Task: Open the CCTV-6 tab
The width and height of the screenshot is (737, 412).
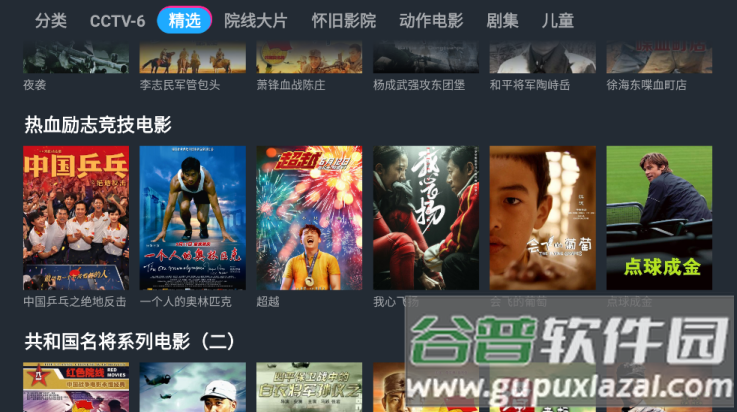Action: (x=117, y=20)
